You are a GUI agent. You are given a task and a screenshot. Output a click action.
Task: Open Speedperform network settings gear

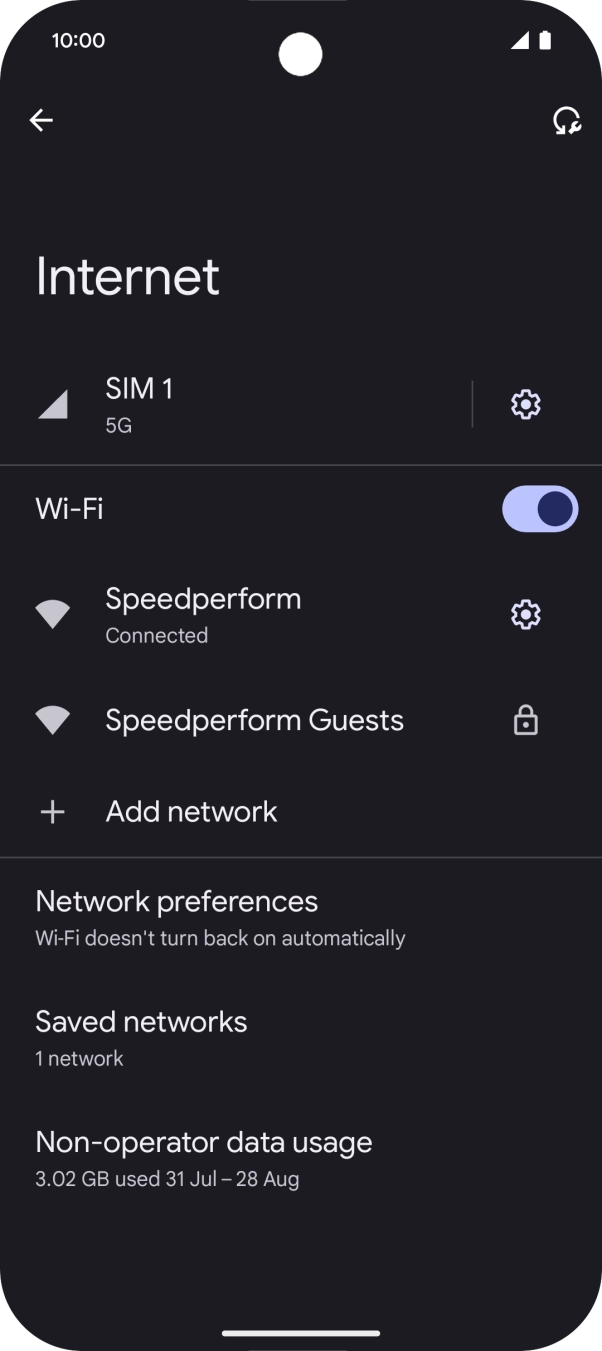[526, 614]
